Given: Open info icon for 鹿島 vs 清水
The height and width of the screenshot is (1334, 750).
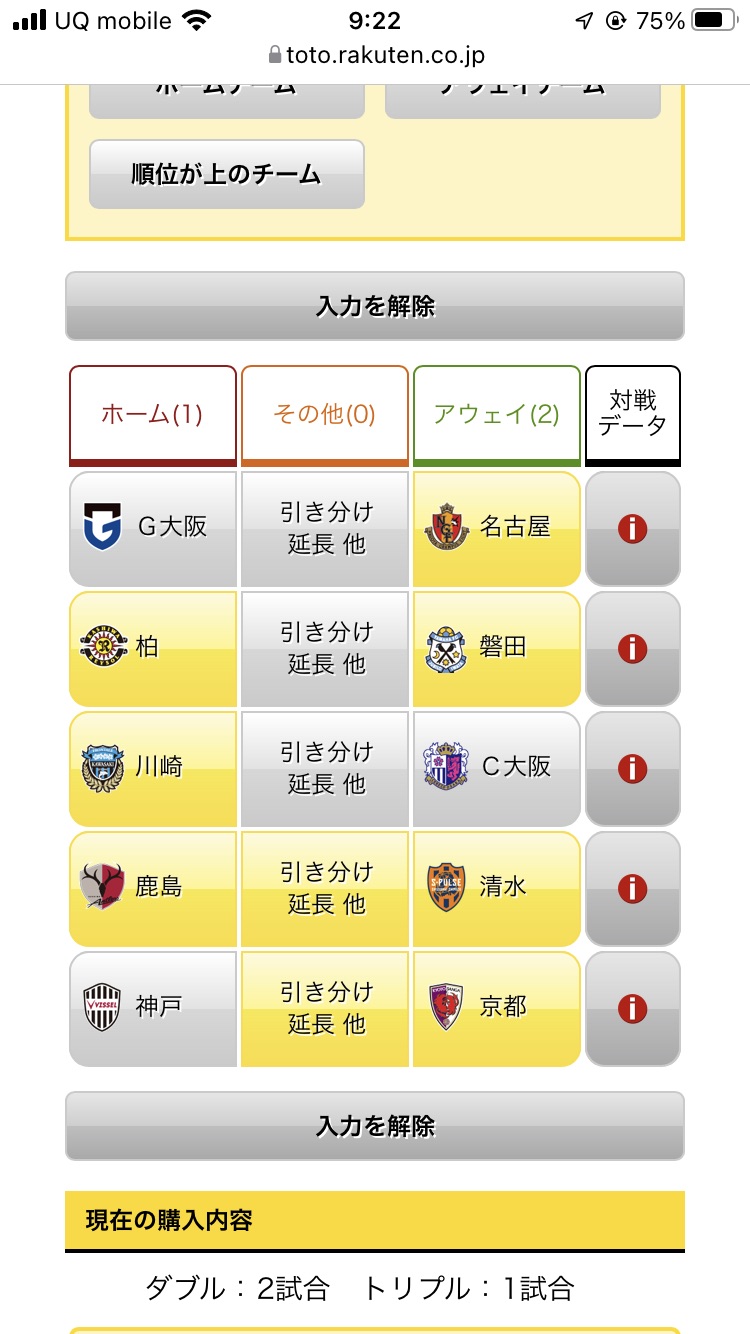Looking at the screenshot, I should 633,889.
